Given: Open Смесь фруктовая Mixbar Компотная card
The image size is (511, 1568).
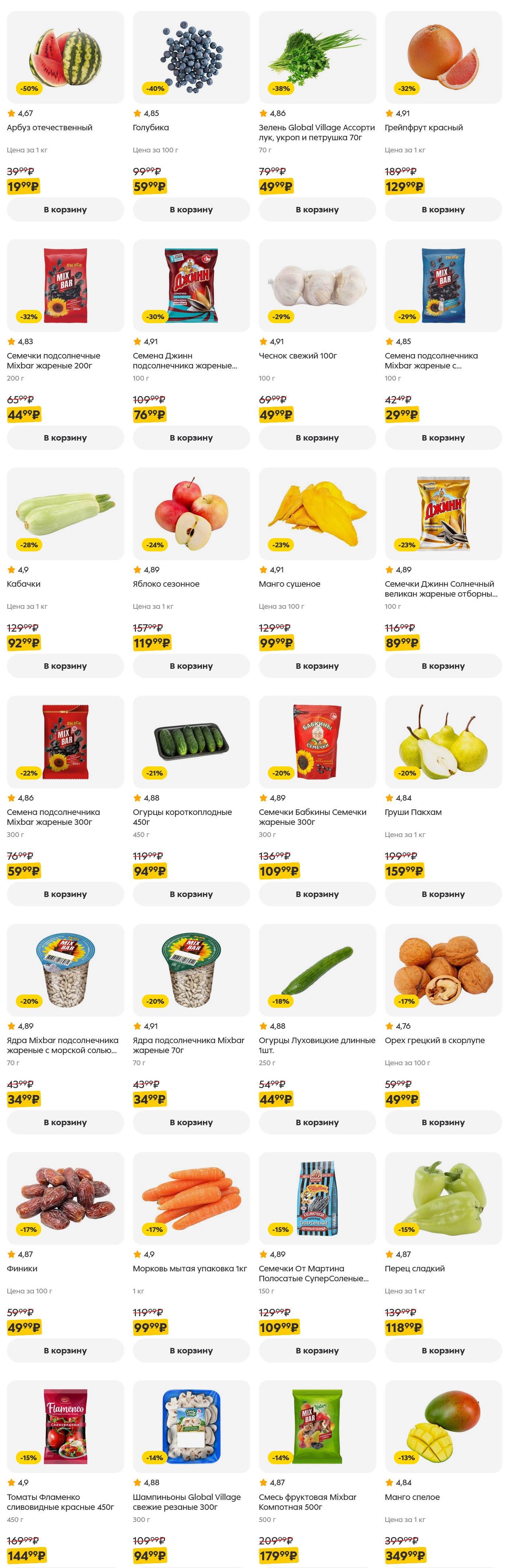Looking at the screenshot, I should tap(317, 1427).
